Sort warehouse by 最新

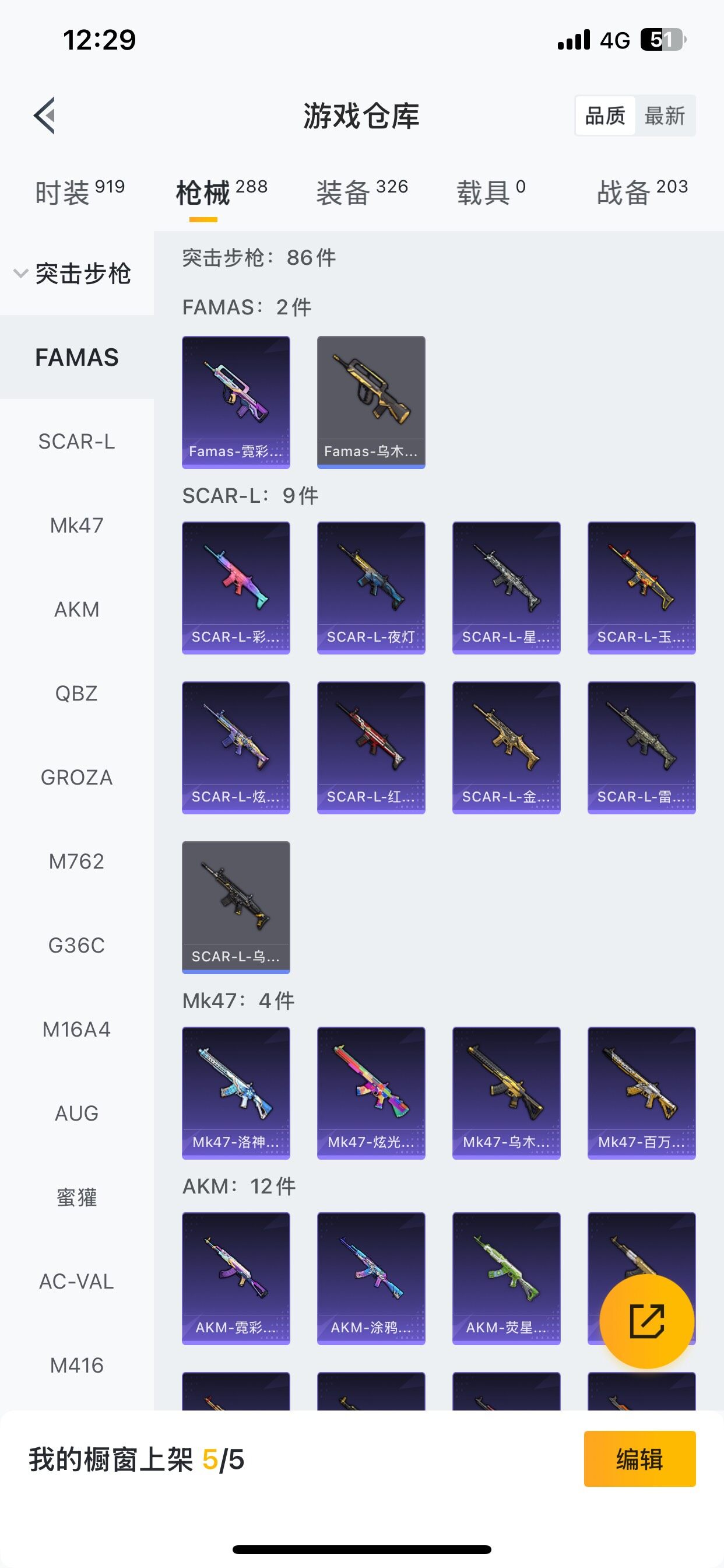[x=665, y=116]
